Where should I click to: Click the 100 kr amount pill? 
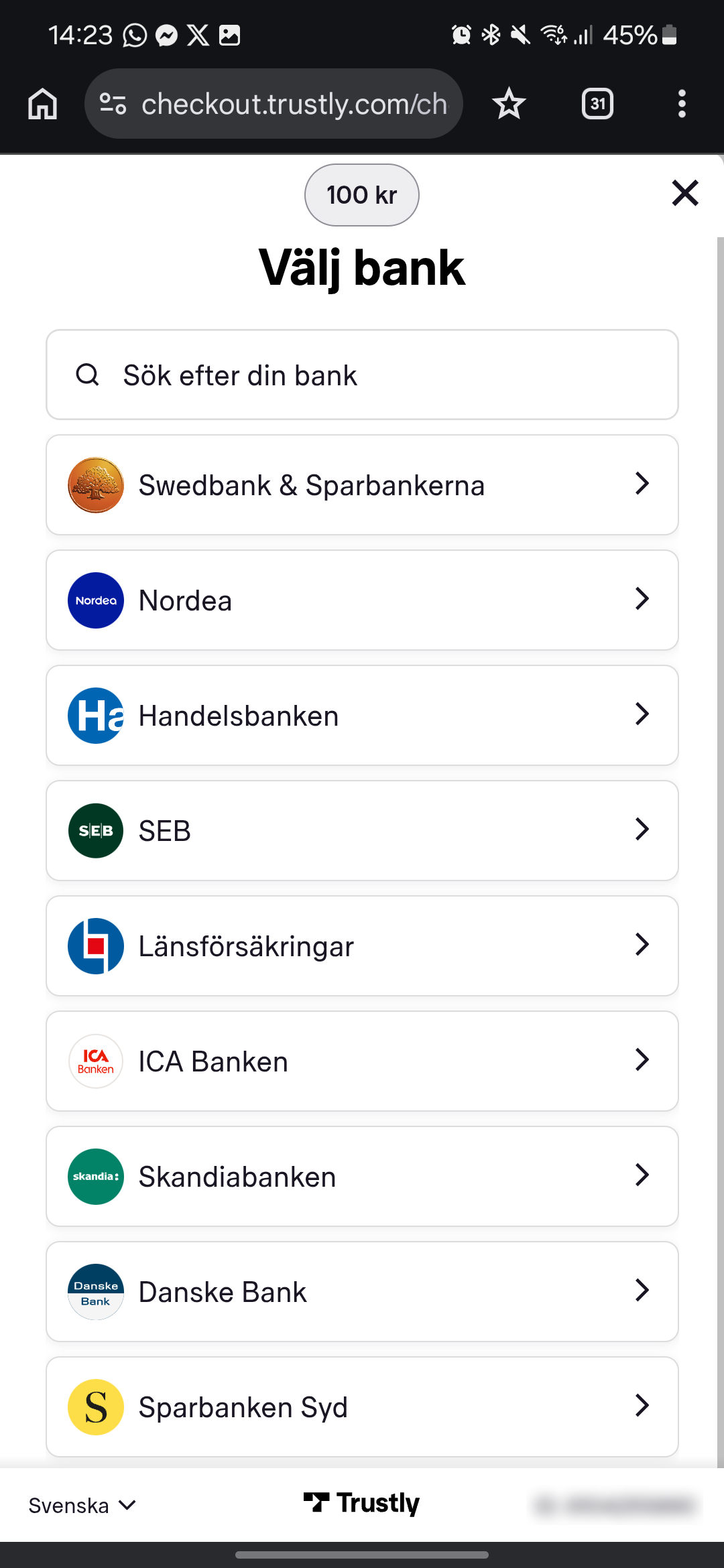click(361, 195)
